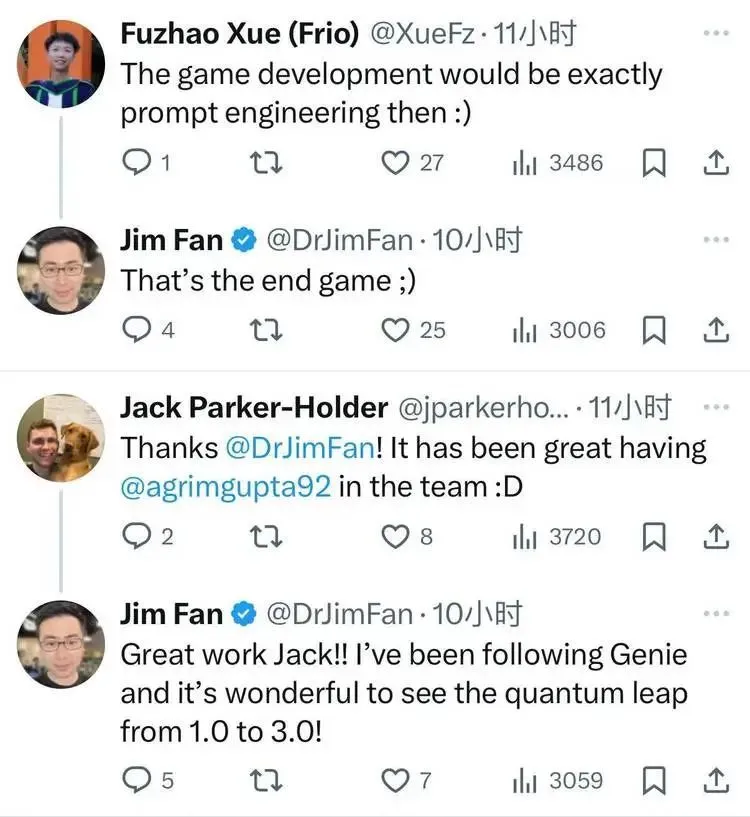Like Jim Fan's "Great work Jack" tweet
The width and height of the screenshot is (750, 817).
pos(397,780)
